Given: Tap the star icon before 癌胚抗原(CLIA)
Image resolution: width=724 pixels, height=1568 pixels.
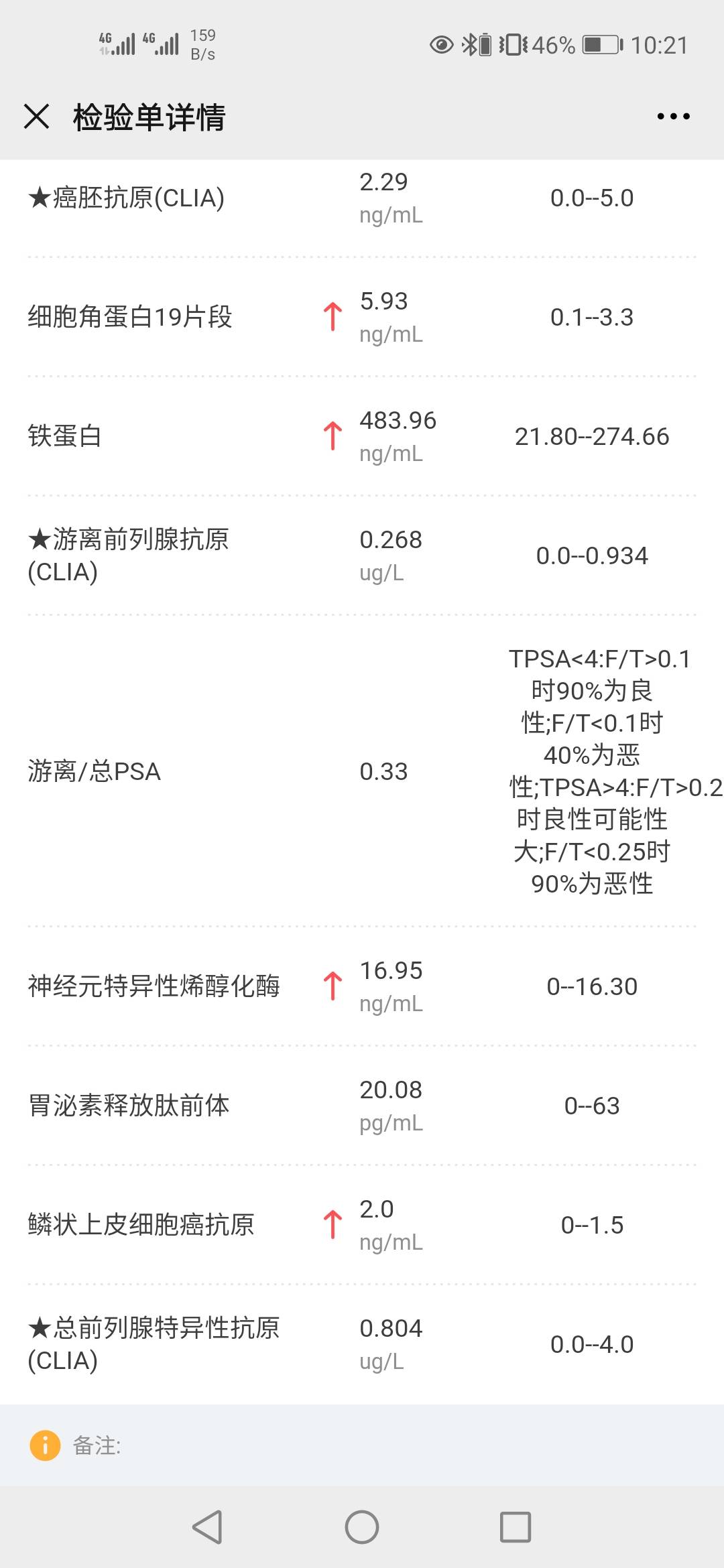Looking at the screenshot, I should pyautogui.click(x=38, y=197).
